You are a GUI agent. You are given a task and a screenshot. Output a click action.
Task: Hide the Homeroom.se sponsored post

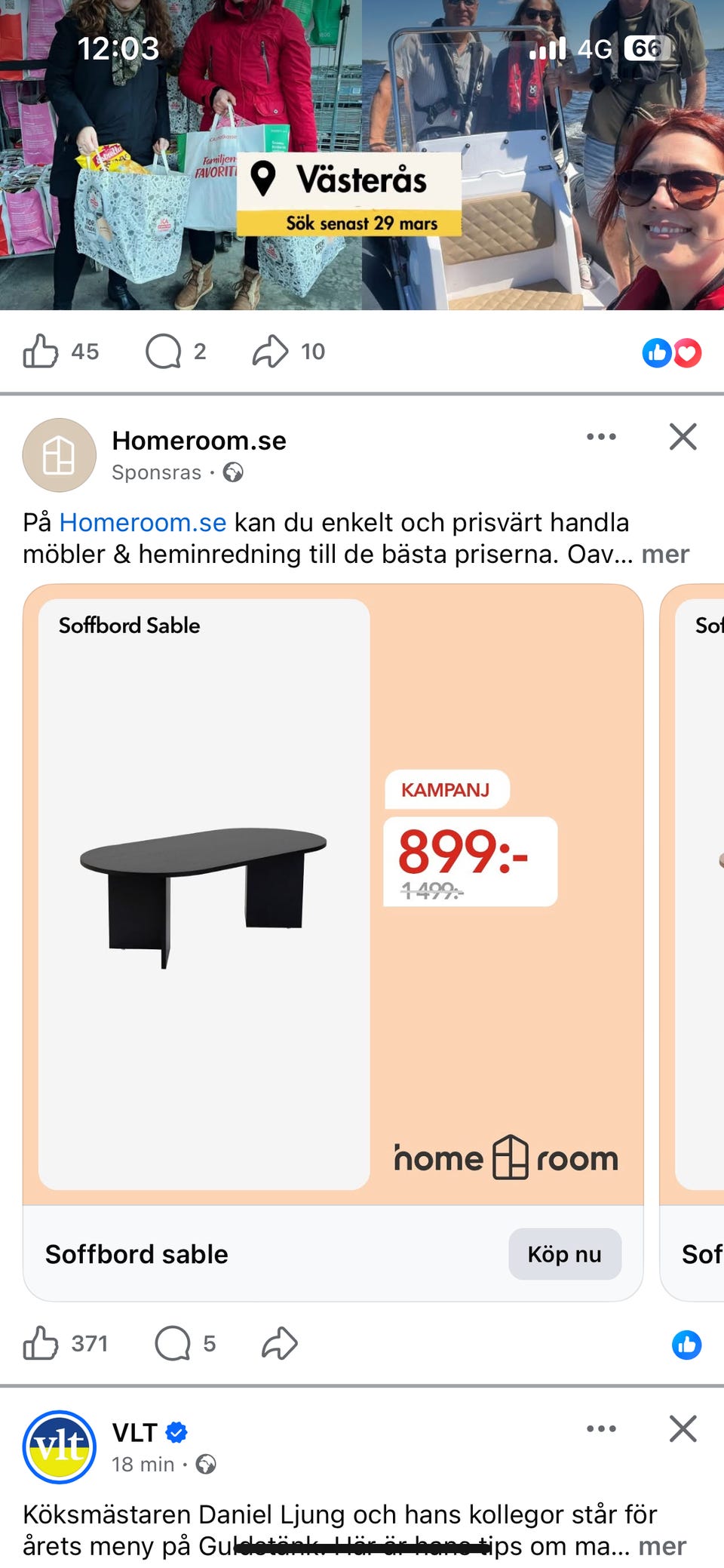[681, 436]
